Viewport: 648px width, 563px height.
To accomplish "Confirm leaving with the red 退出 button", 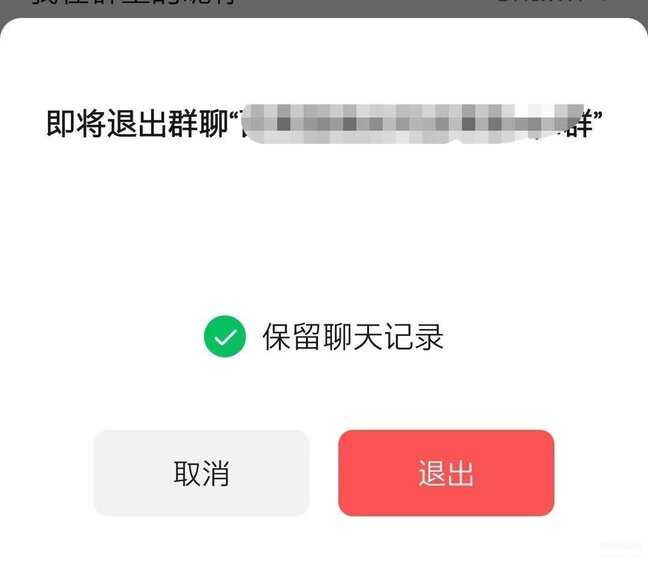I will tap(446, 473).
